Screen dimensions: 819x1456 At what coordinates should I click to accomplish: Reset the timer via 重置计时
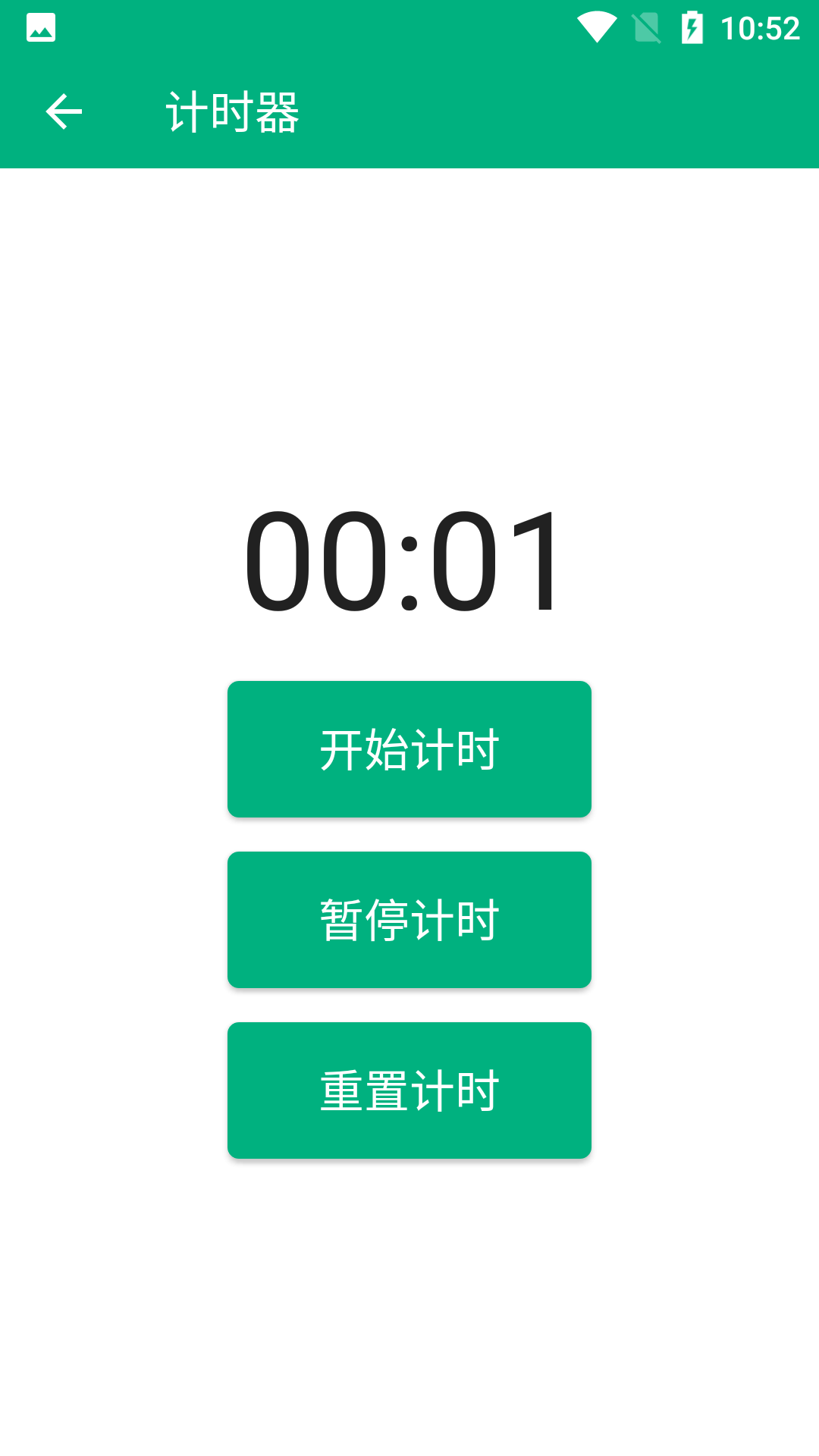409,1090
